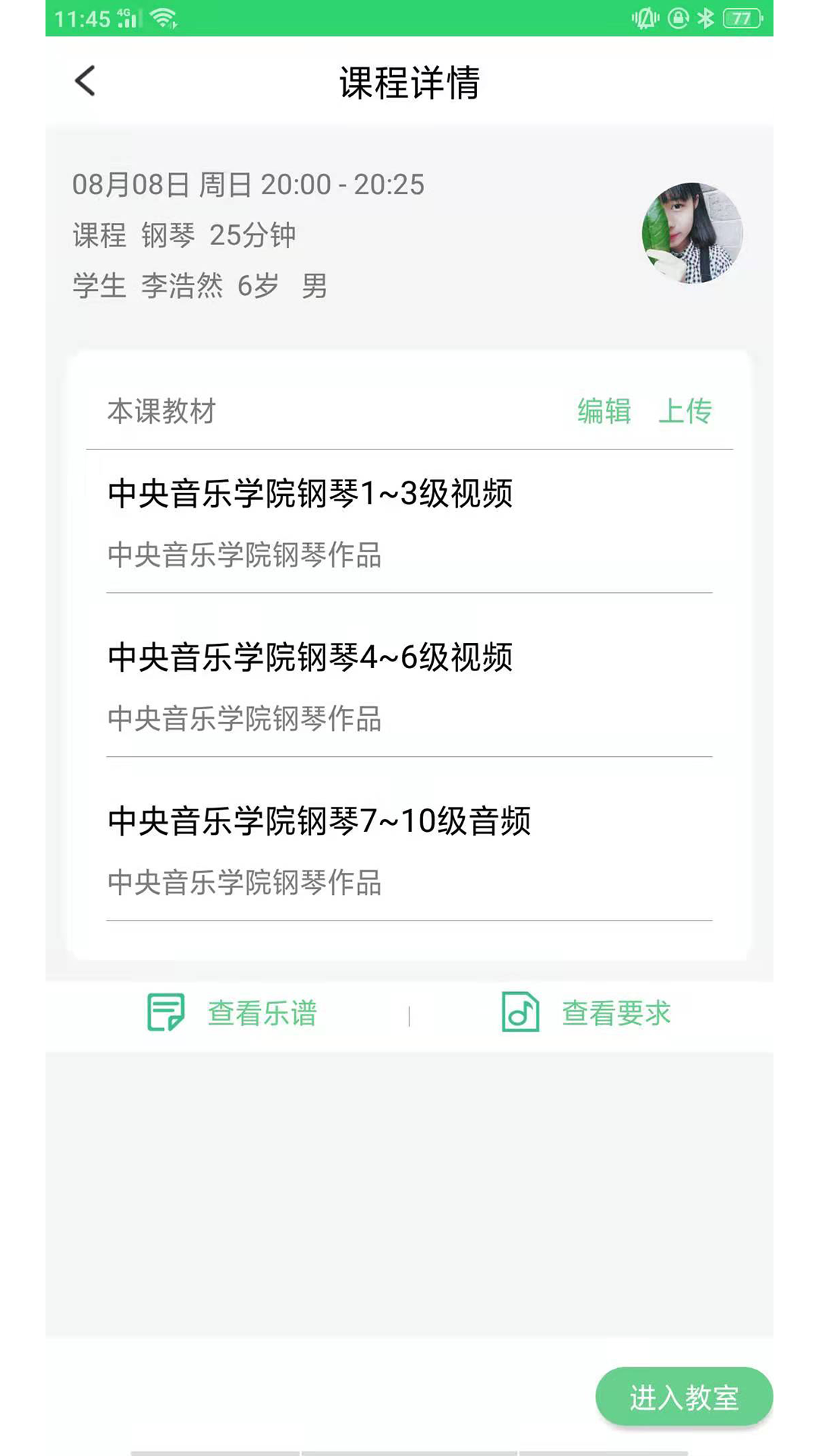Go back from 课程详情 page
The image size is (819, 1456).
pyautogui.click(x=85, y=81)
